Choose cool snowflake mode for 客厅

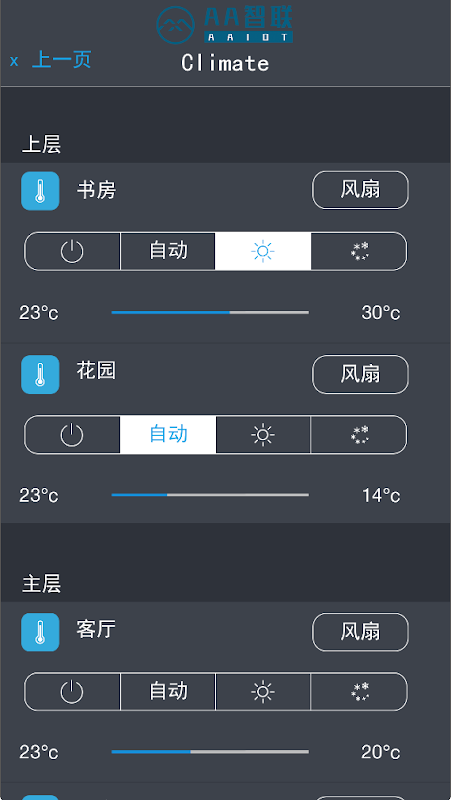[x=359, y=691]
